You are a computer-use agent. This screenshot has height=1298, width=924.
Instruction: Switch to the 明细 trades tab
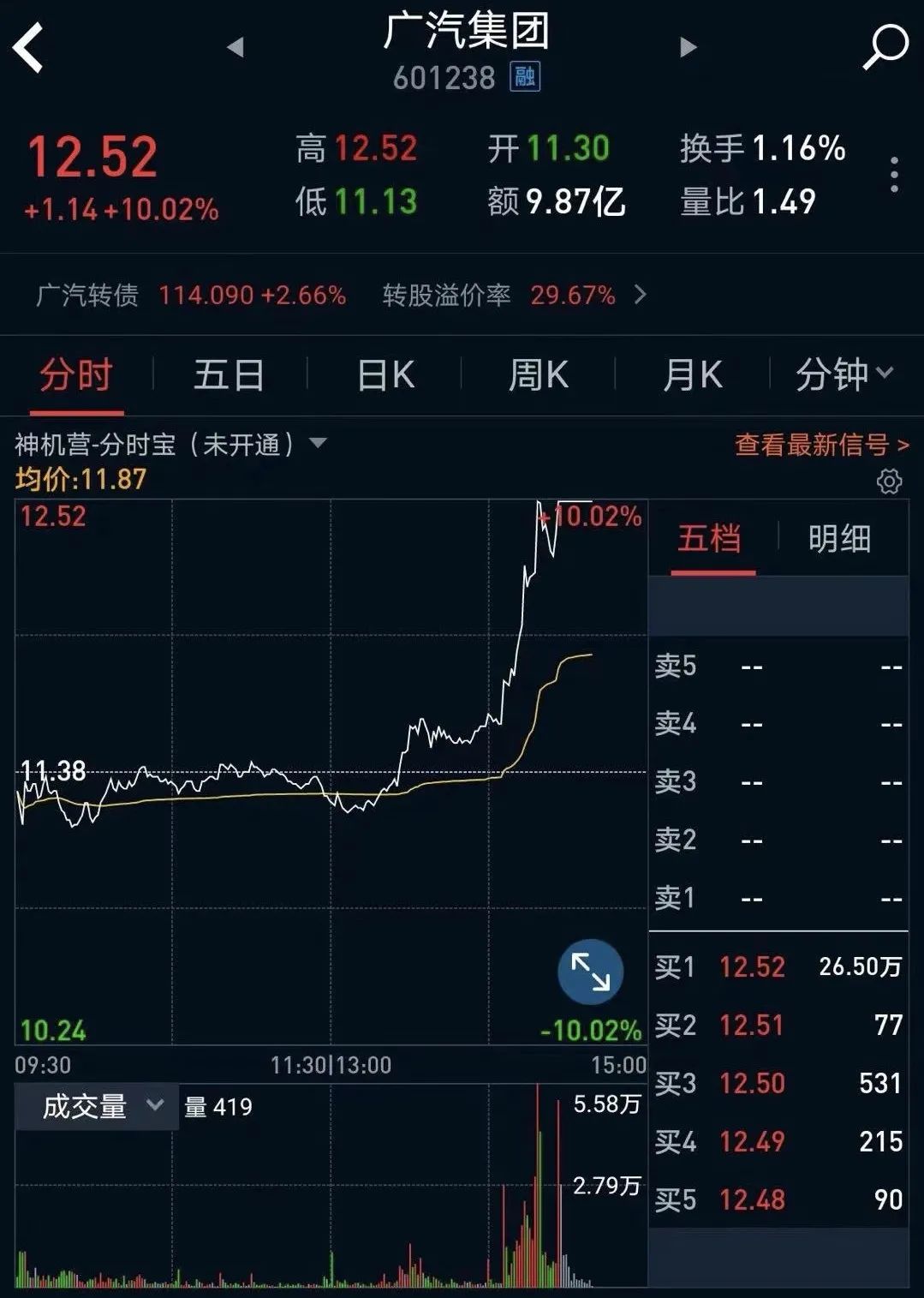tap(839, 539)
